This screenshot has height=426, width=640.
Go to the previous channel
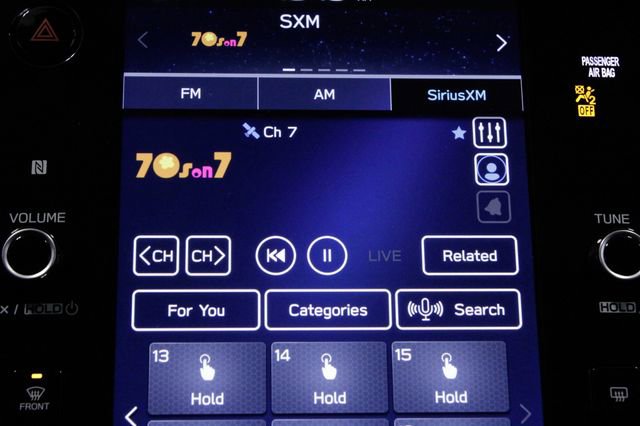coord(156,256)
